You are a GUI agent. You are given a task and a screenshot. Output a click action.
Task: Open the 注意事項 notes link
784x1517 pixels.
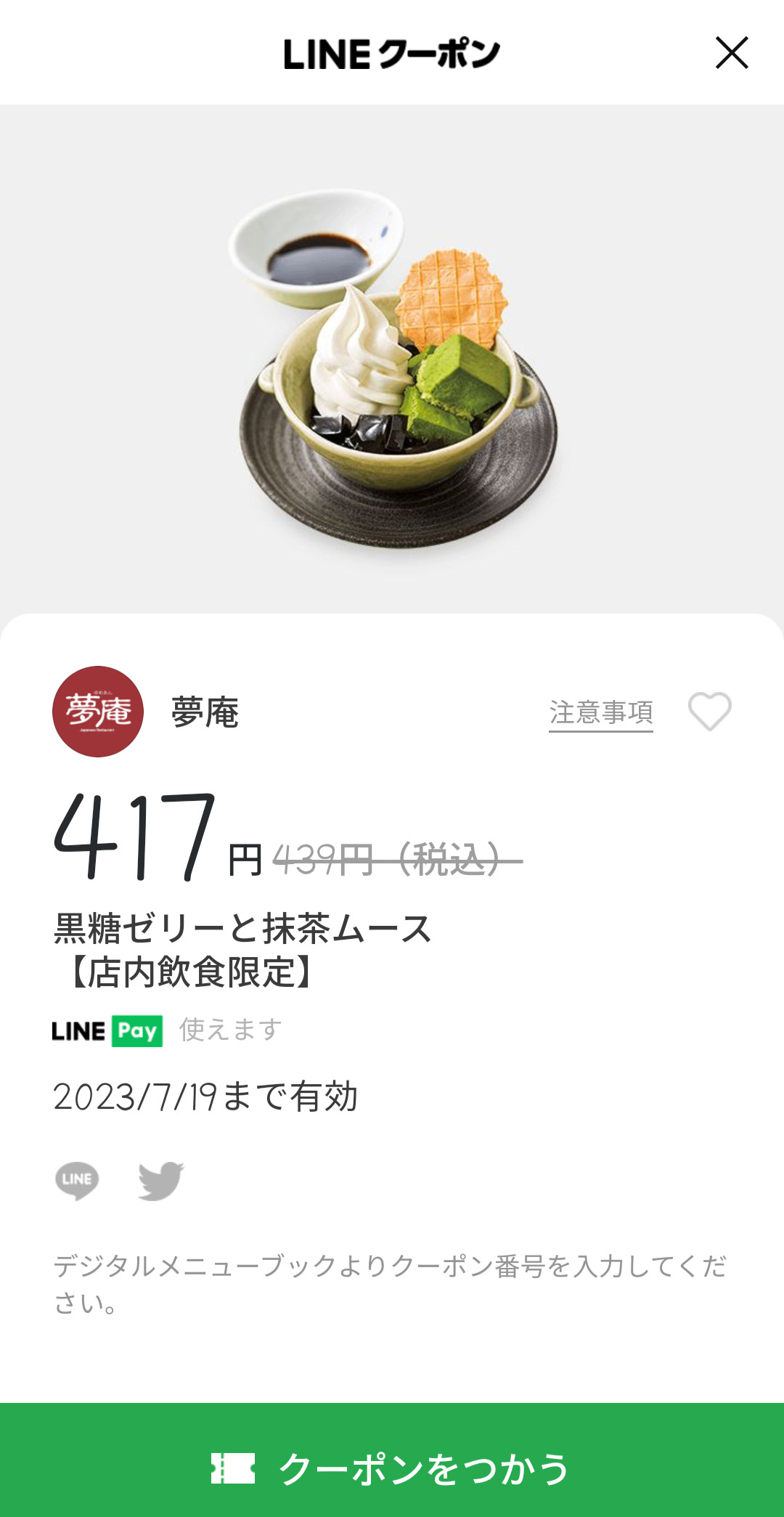coord(600,712)
